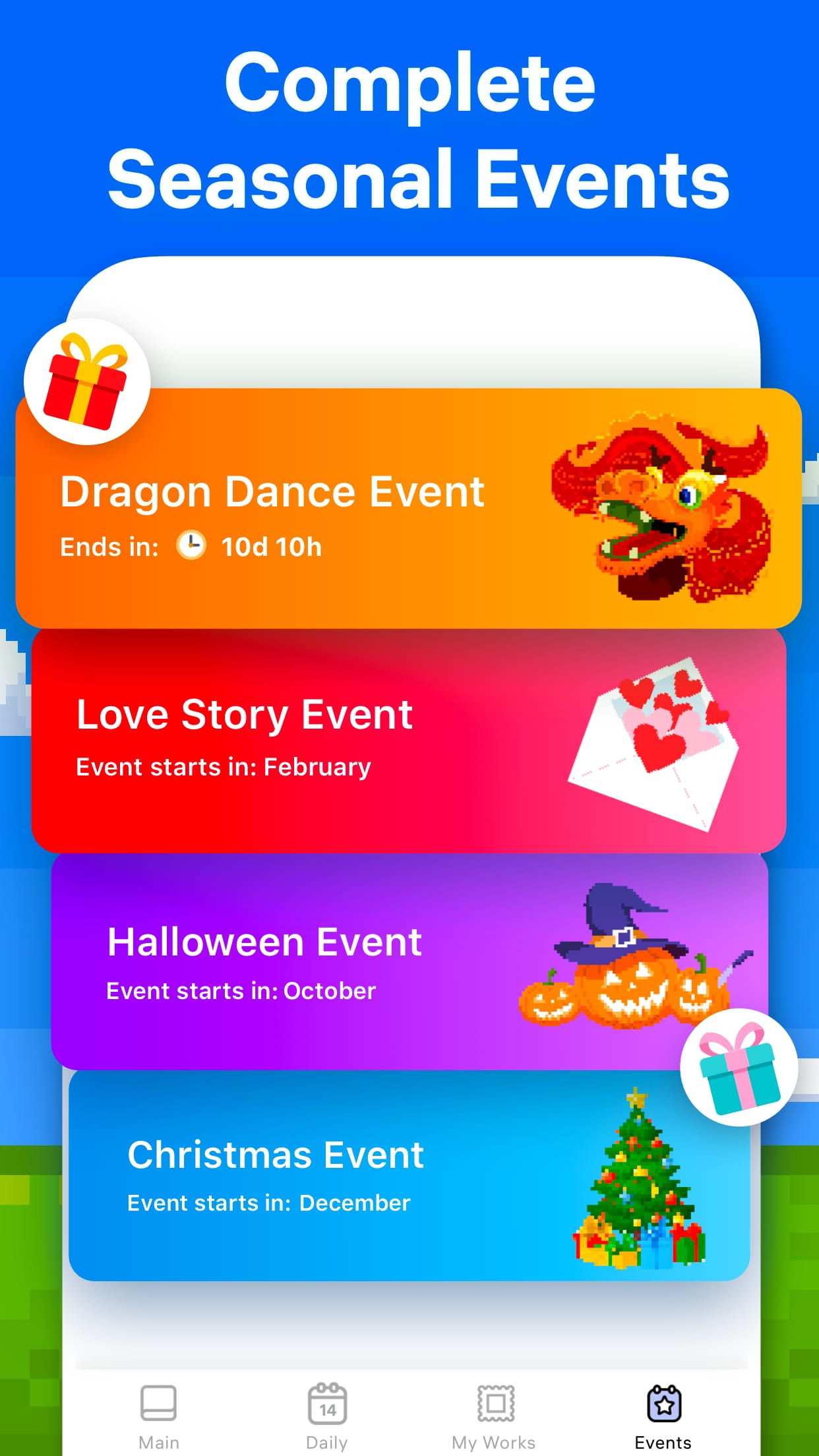Tap the countdown text reading 10d 10h
The width and height of the screenshot is (819, 1456).
(x=274, y=545)
